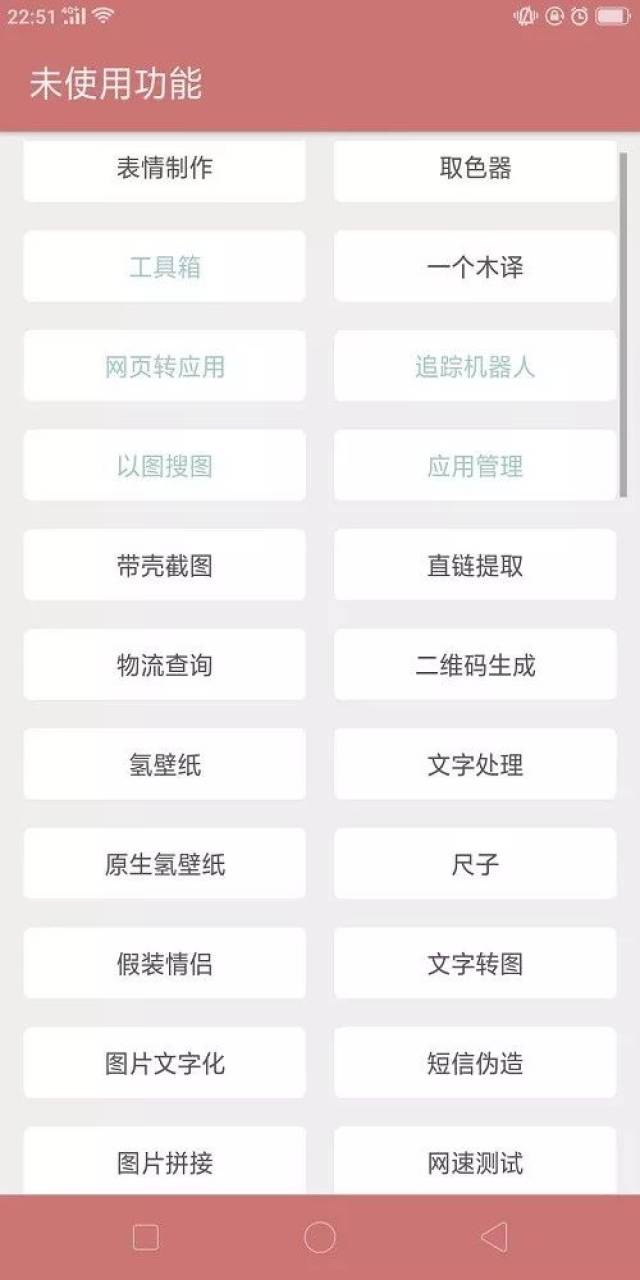Image resolution: width=640 pixels, height=1280 pixels.
Task: Launch the 取色器 color picker
Action: [475, 168]
